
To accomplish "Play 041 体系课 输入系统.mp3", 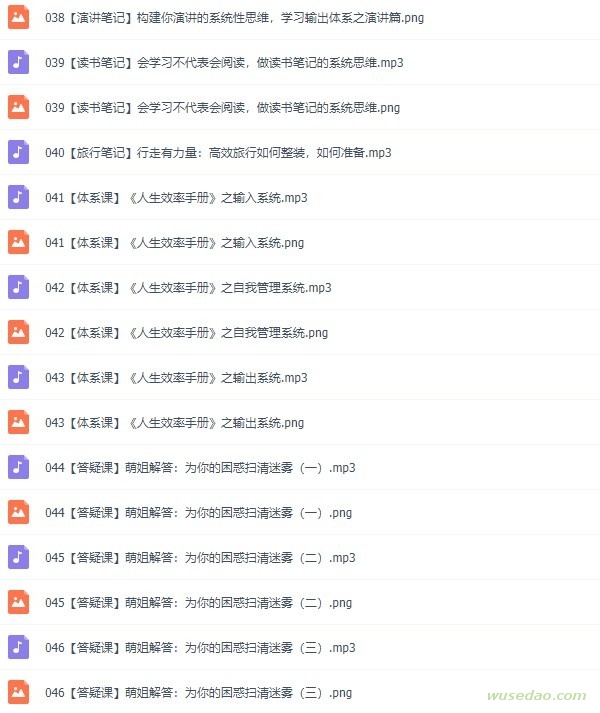I will 176,197.
